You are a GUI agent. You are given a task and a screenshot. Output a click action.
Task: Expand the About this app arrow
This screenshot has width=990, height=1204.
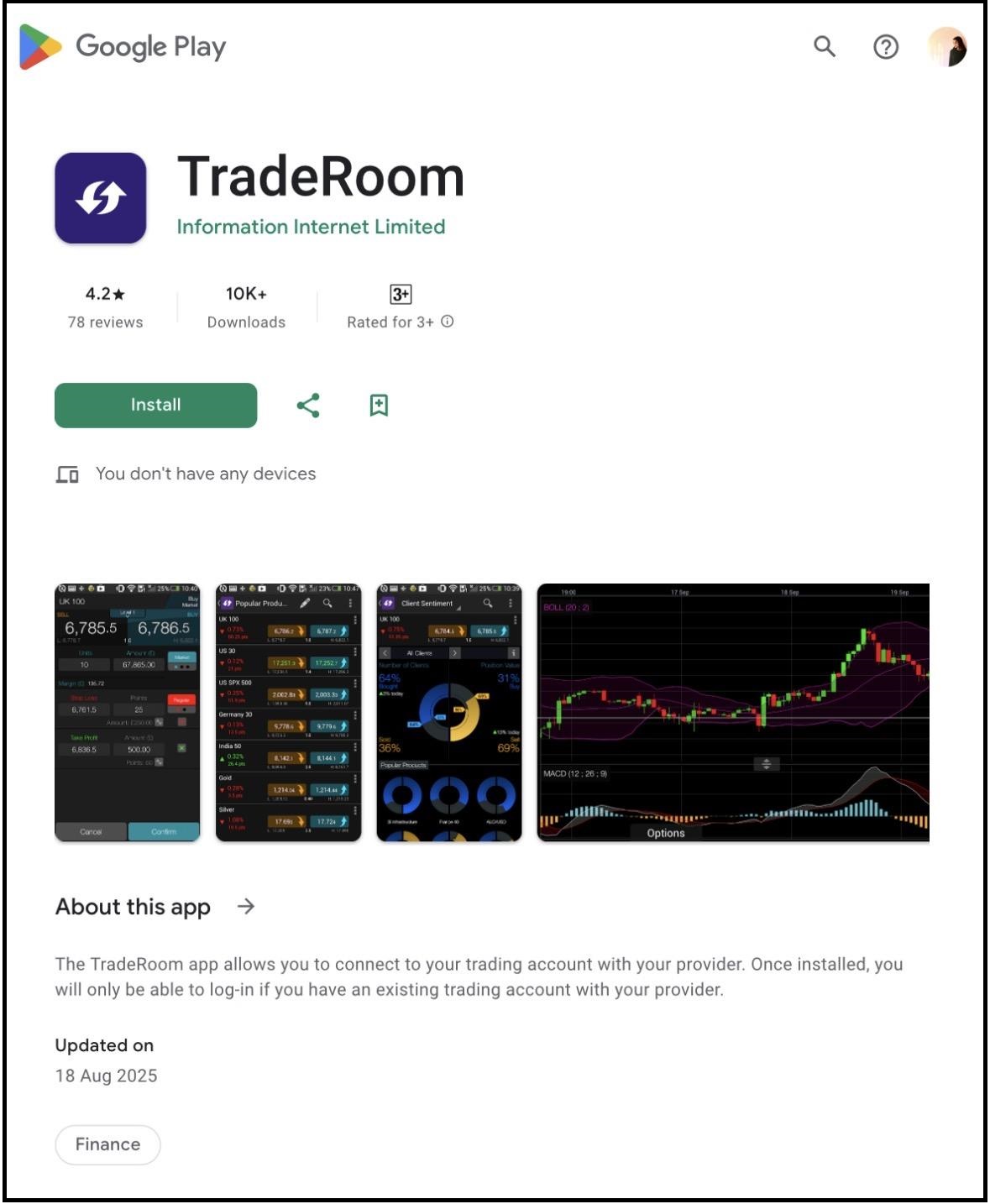246,907
